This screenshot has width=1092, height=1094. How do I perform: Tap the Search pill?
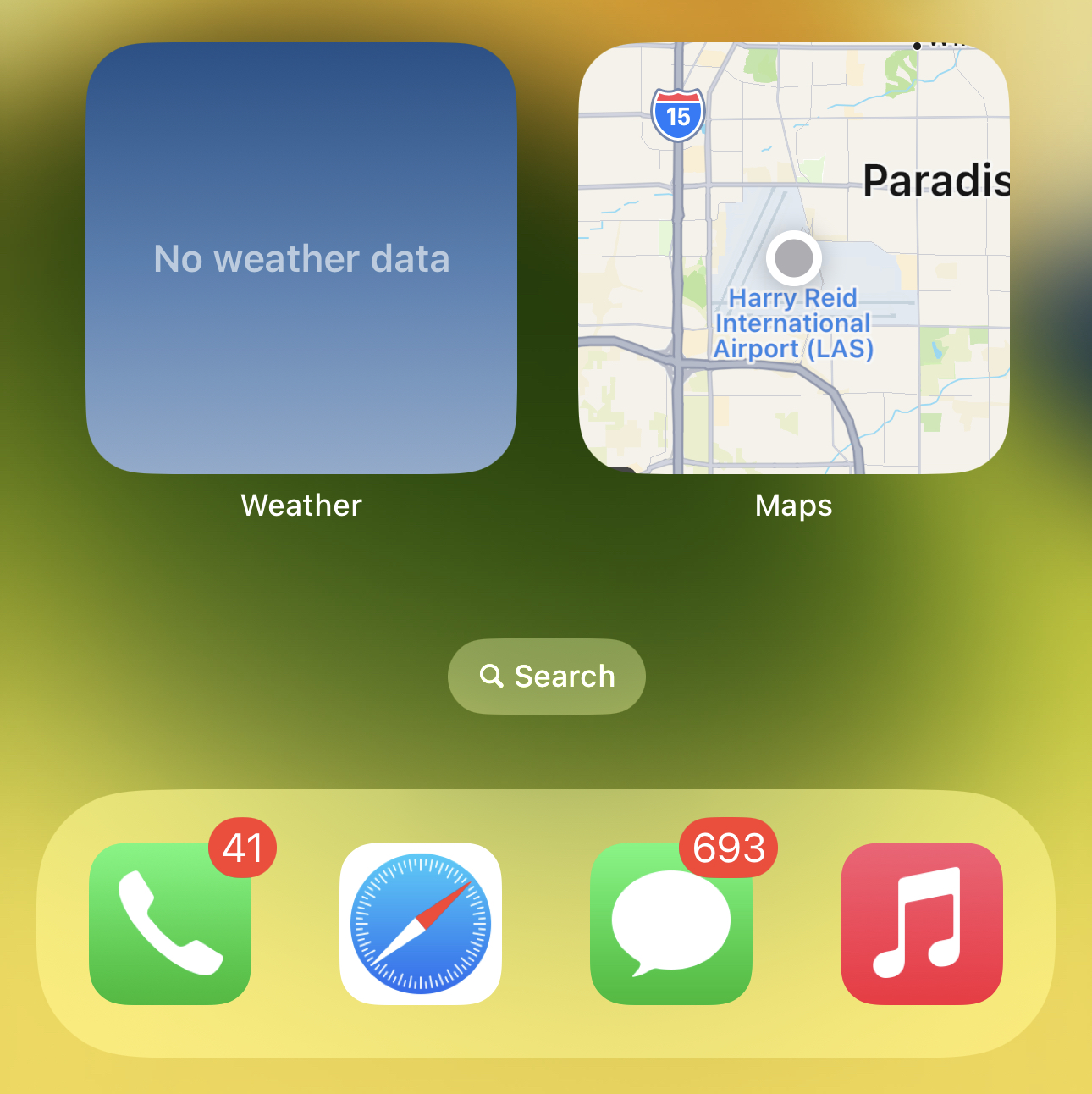pos(546,677)
